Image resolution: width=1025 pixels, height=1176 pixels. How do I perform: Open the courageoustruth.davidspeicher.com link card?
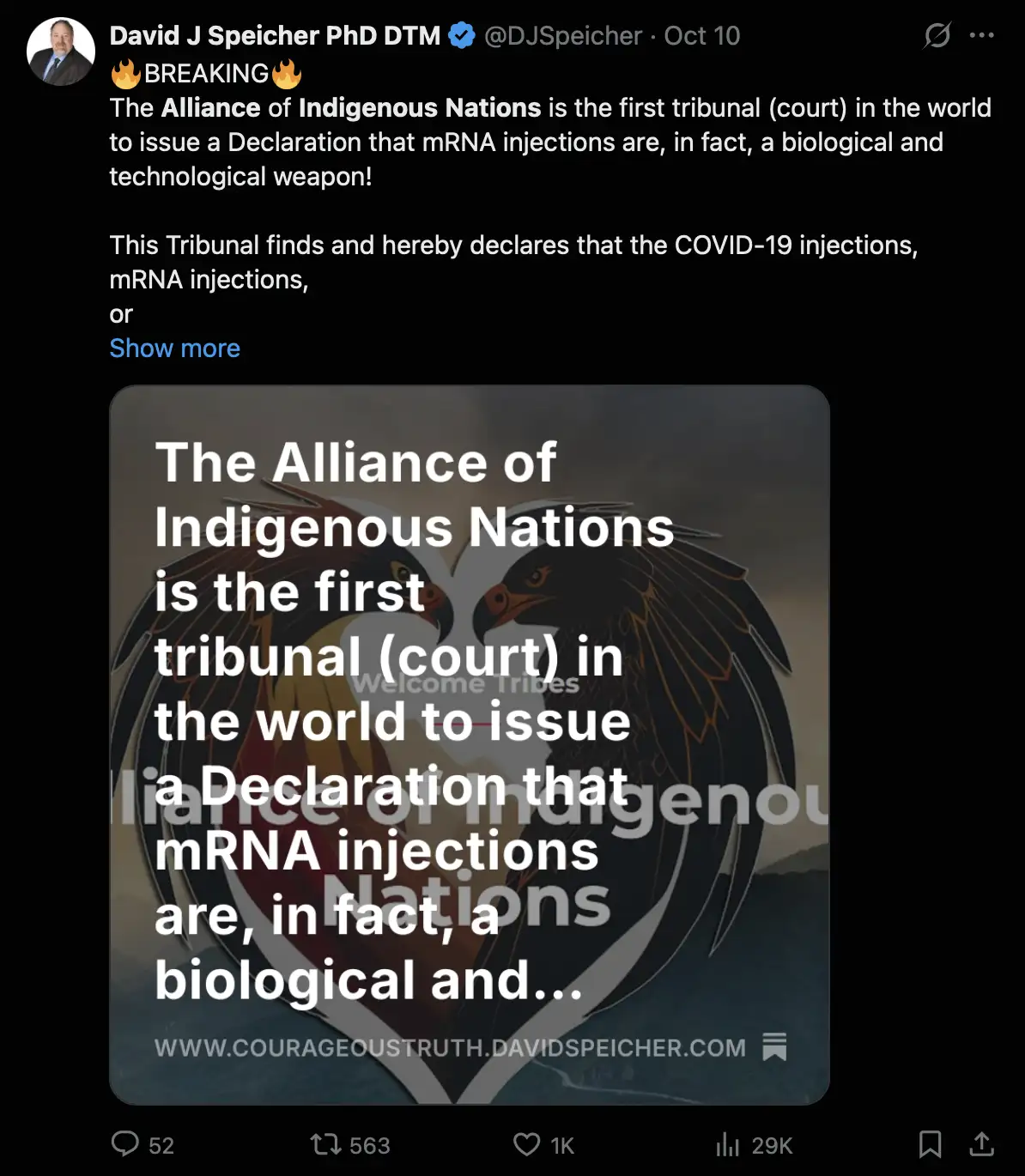click(x=469, y=744)
